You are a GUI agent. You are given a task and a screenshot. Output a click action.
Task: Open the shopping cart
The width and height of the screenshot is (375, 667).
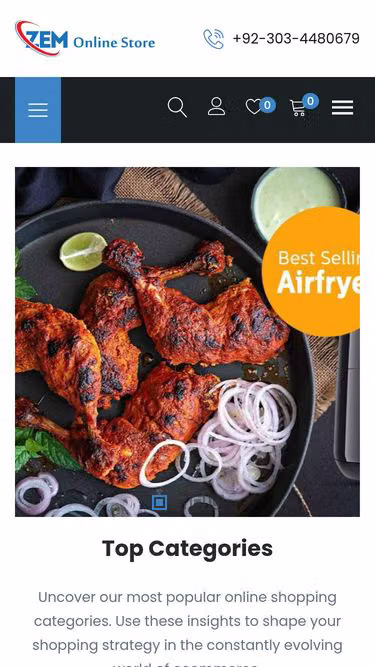click(298, 108)
